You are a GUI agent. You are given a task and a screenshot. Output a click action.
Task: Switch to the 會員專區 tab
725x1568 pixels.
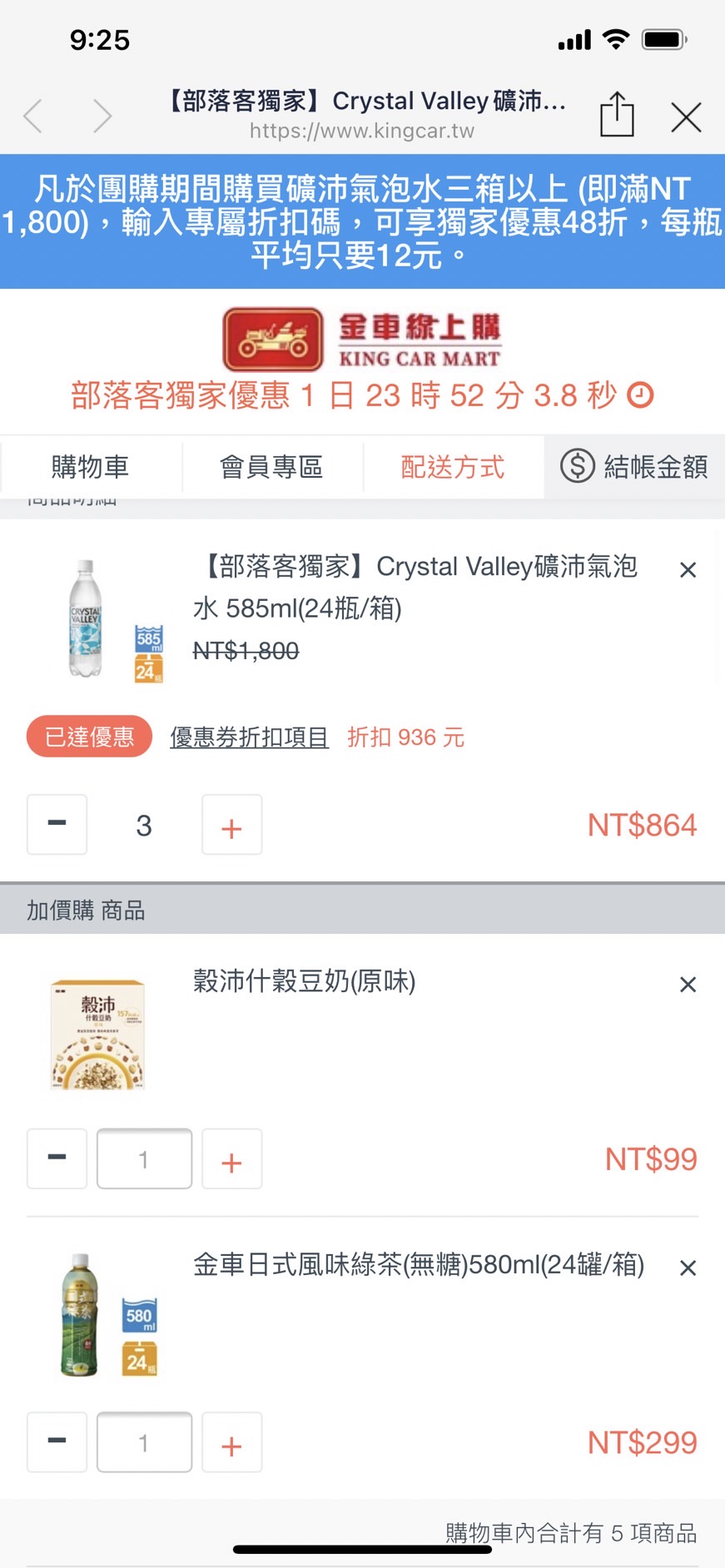(272, 467)
